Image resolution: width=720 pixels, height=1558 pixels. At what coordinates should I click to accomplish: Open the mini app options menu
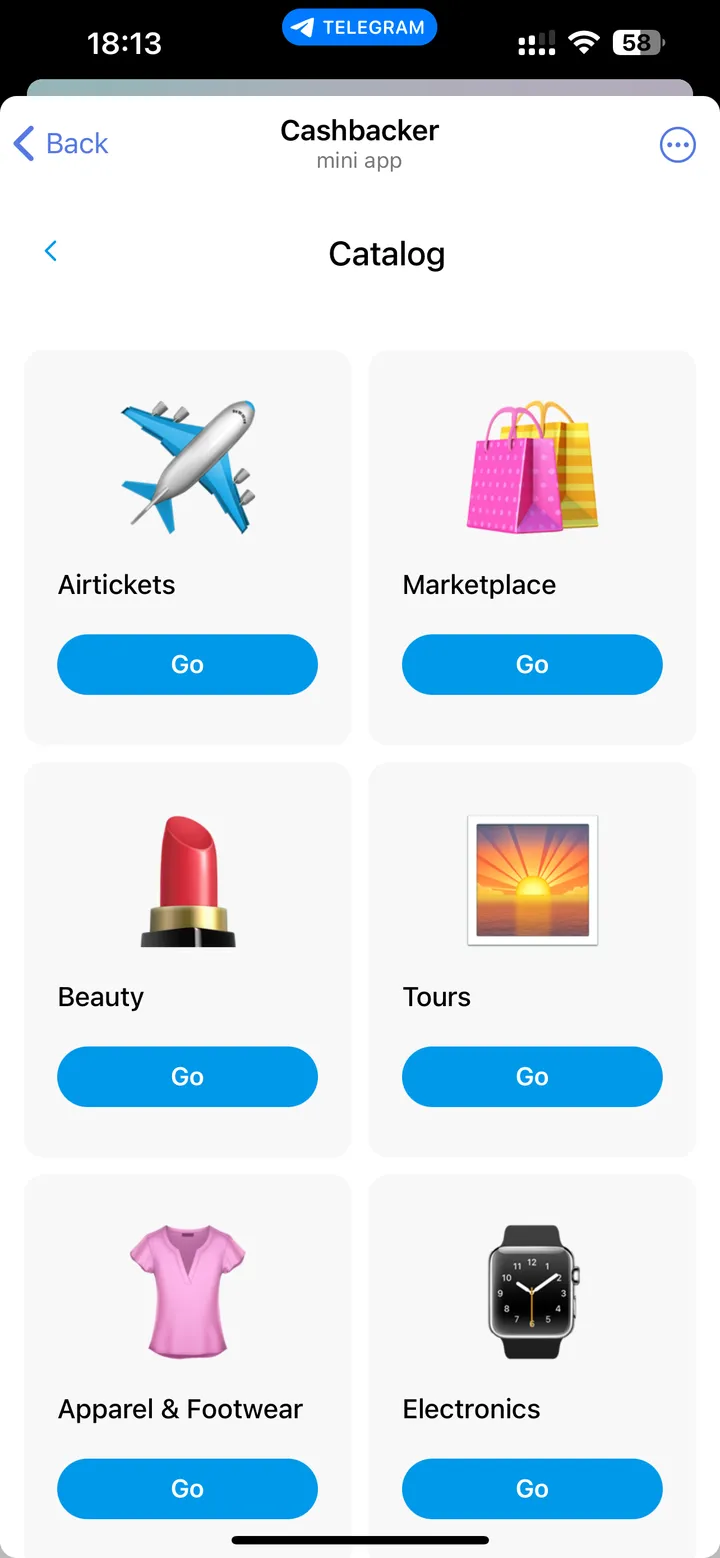coord(677,146)
